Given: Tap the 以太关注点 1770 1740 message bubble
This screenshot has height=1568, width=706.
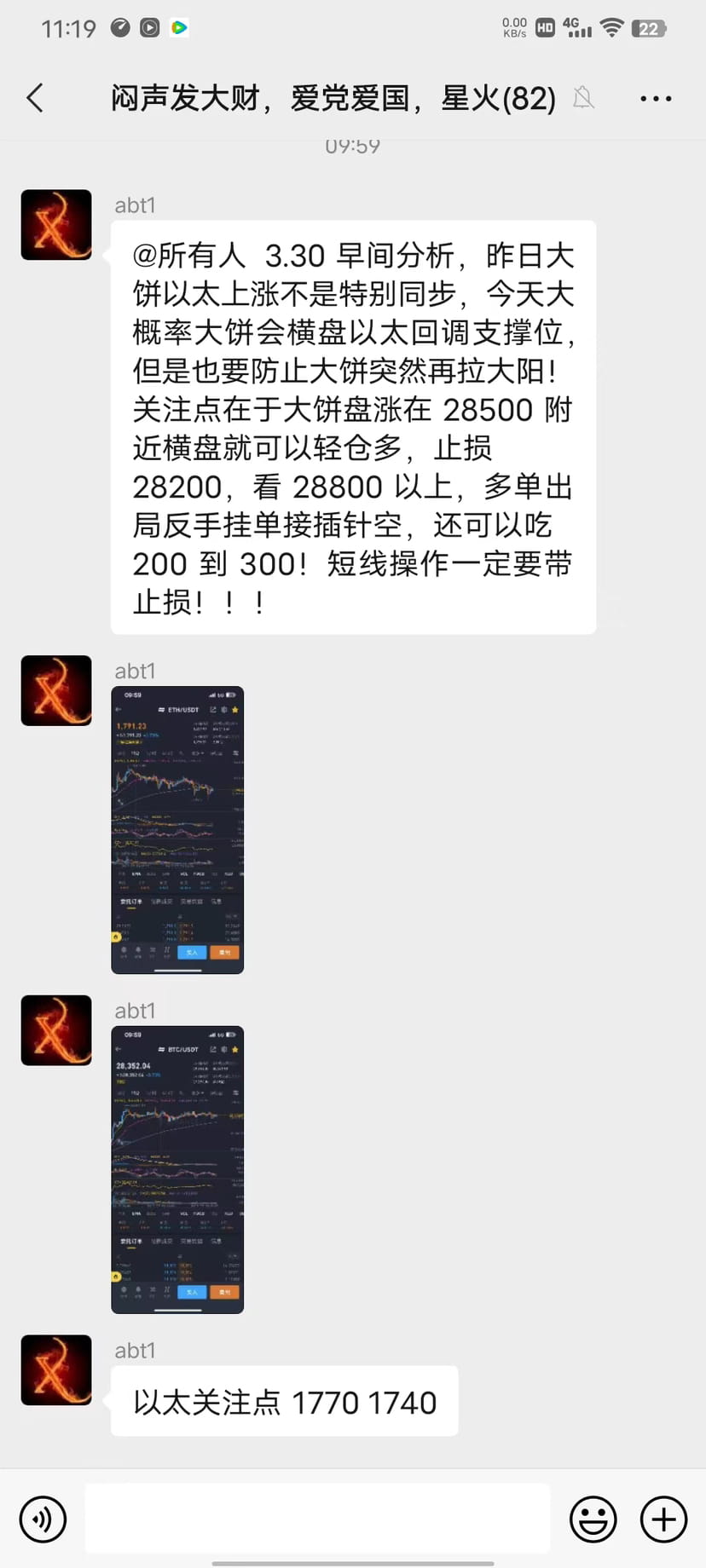Looking at the screenshot, I should pos(284,1401).
